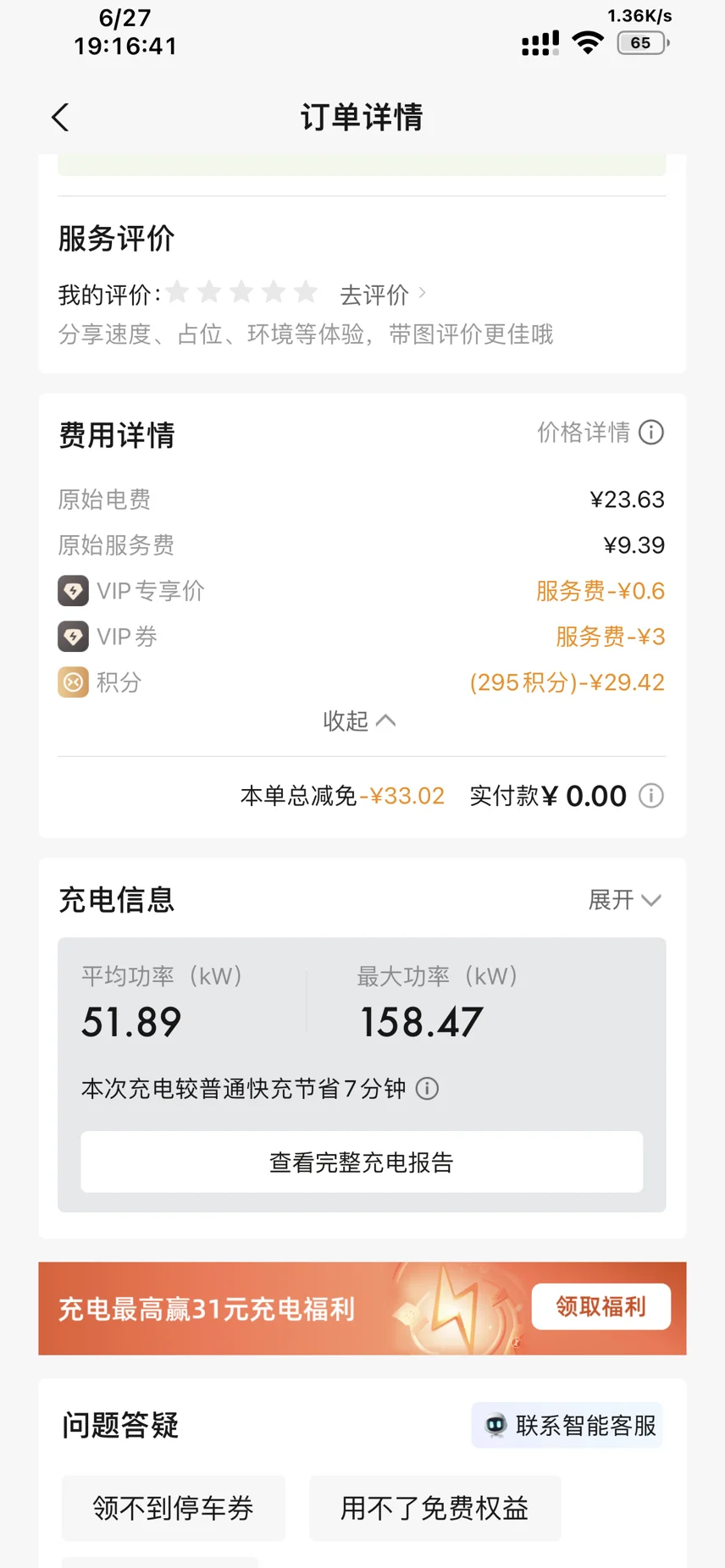View 查看完整充电报告
The image size is (725, 1568).
(x=362, y=1162)
